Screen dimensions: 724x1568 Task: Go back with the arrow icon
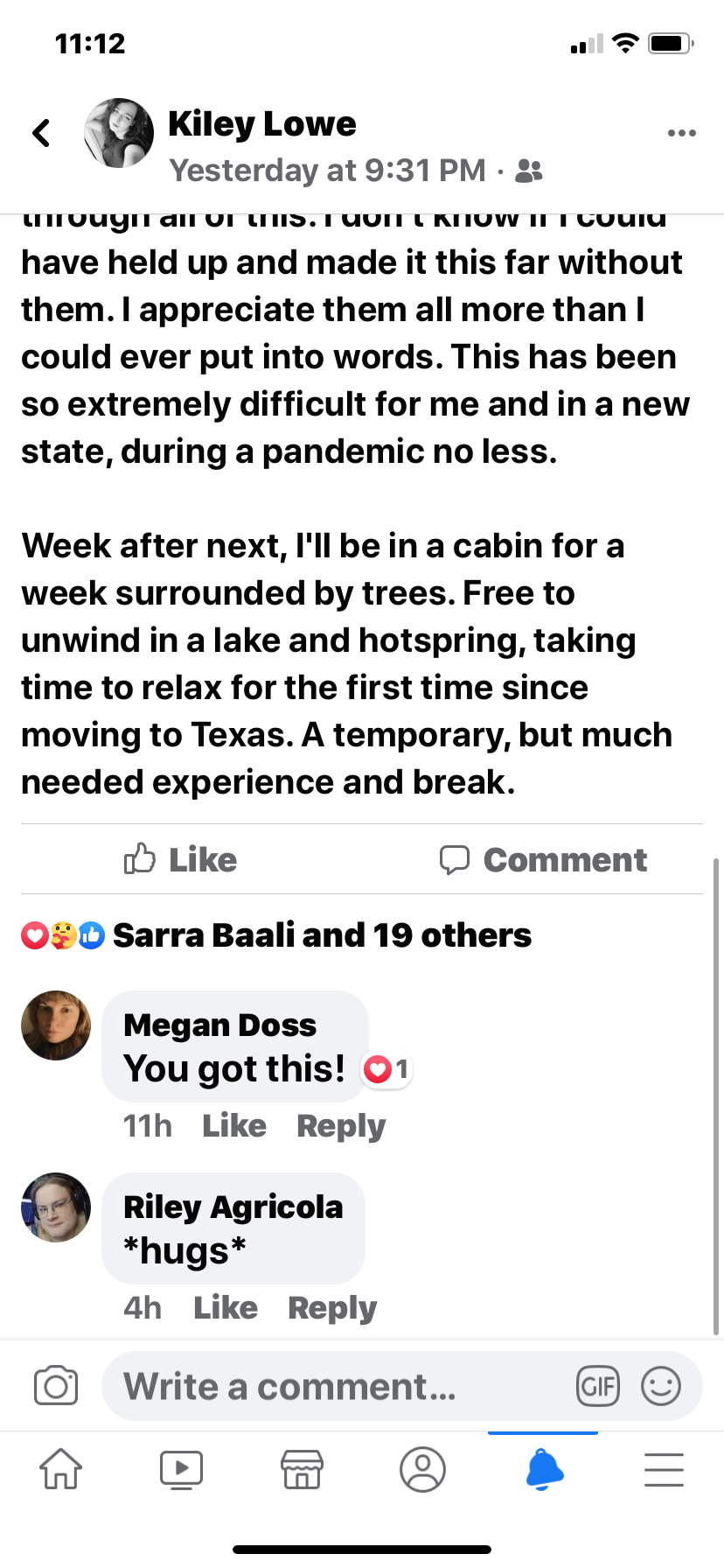(41, 133)
